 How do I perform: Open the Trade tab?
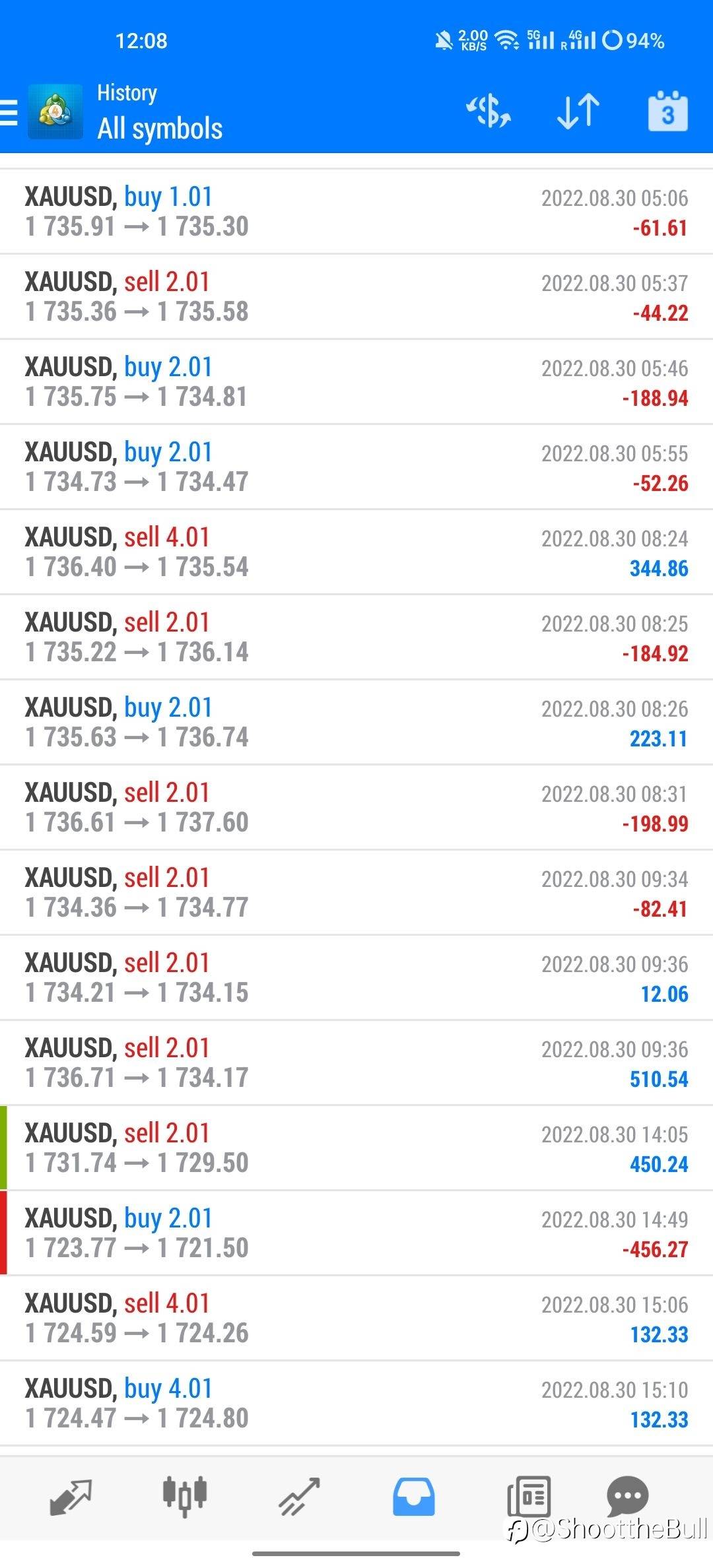pyautogui.click(x=299, y=1497)
